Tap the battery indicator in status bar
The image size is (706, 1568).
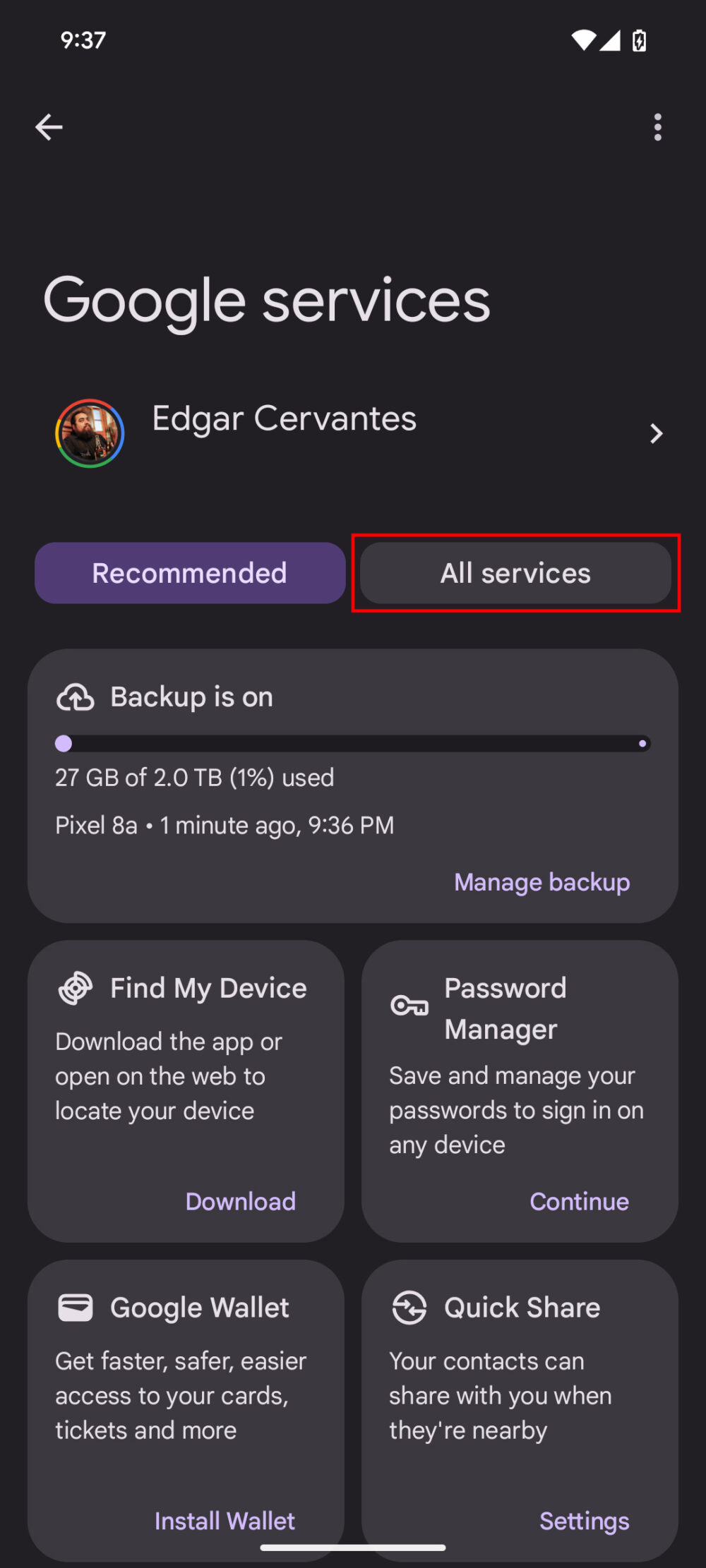click(x=638, y=40)
